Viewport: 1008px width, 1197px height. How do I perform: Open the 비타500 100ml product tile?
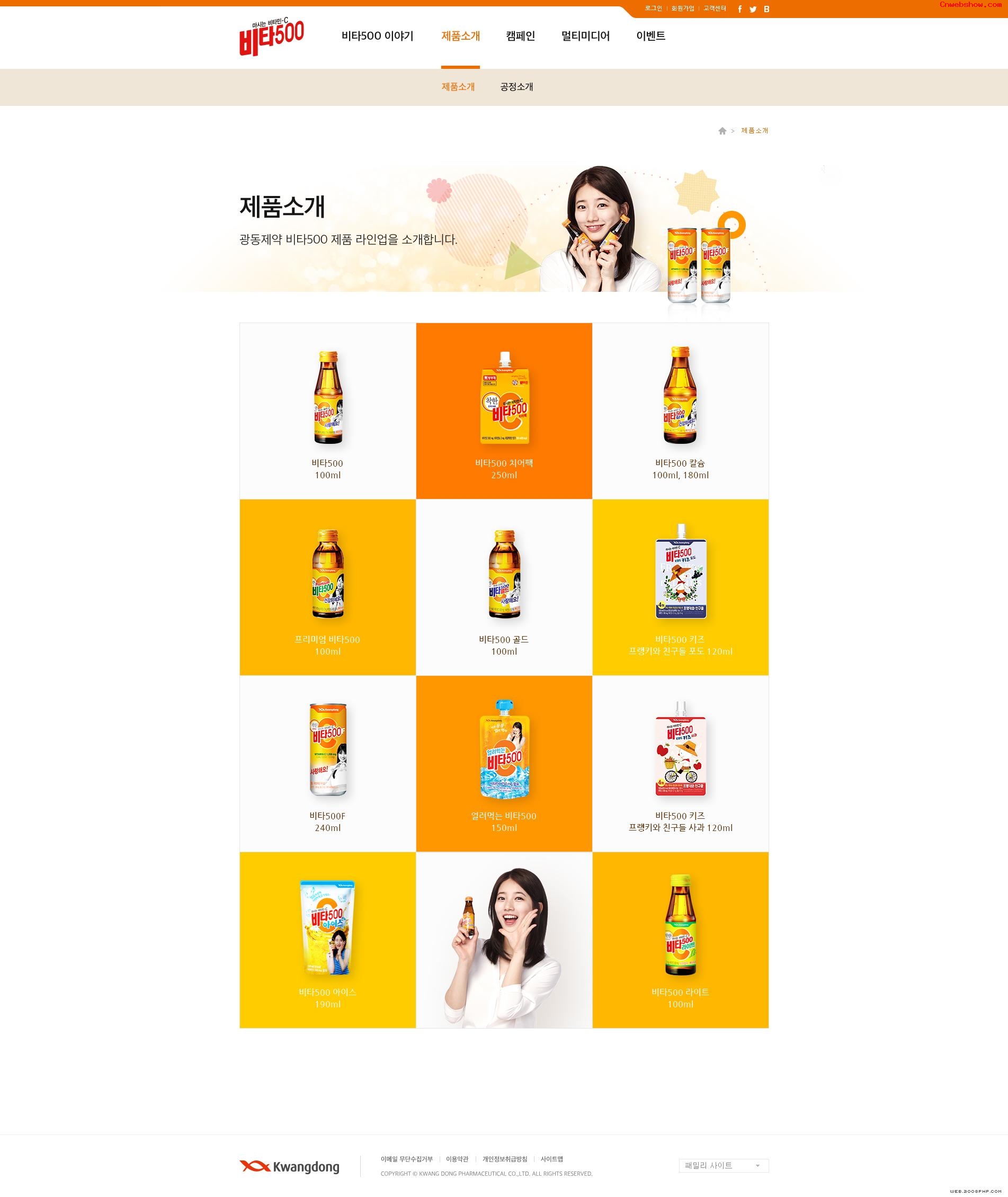click(327, 411)
